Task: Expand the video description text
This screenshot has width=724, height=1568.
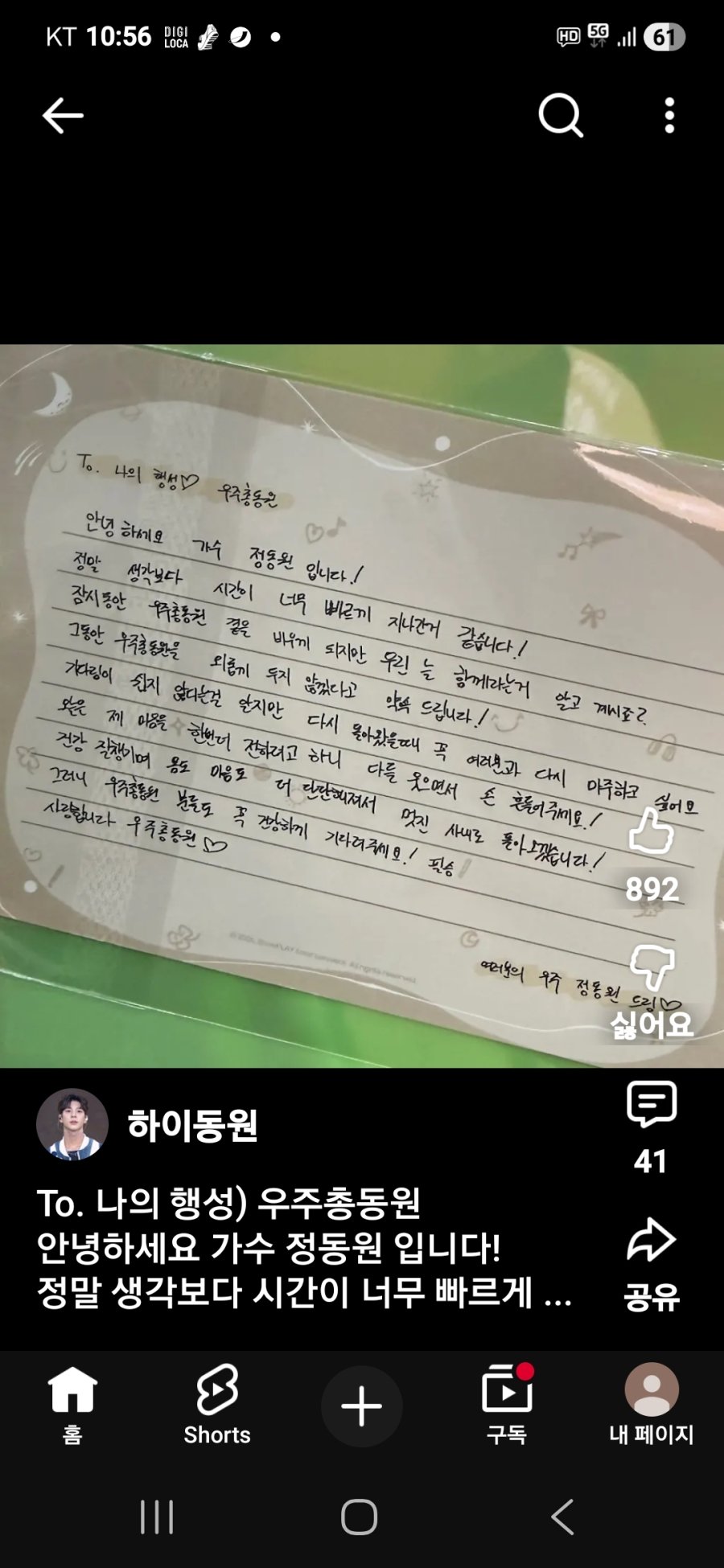Action: click(x=304, y=1248)
